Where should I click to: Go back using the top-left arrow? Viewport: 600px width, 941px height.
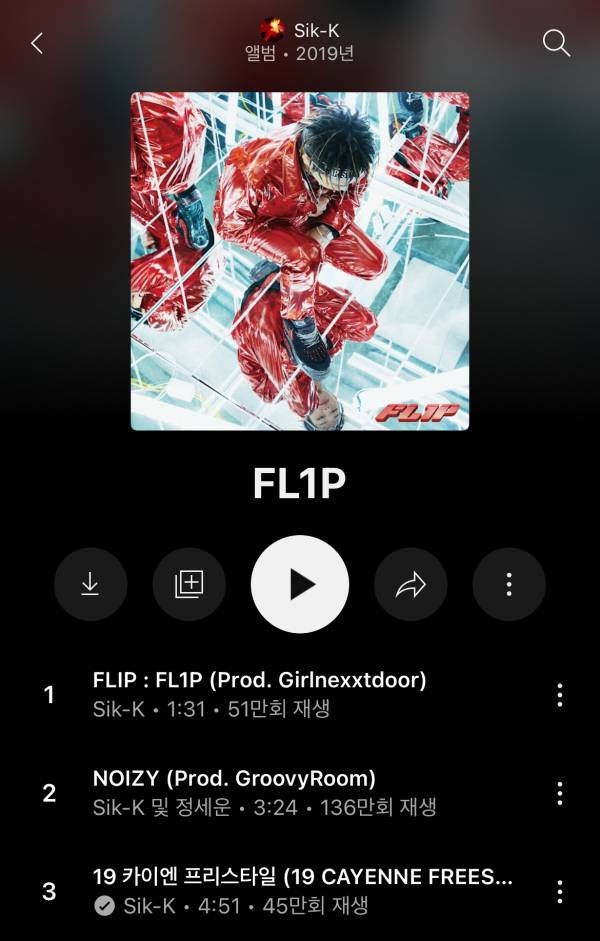point(37,43)
